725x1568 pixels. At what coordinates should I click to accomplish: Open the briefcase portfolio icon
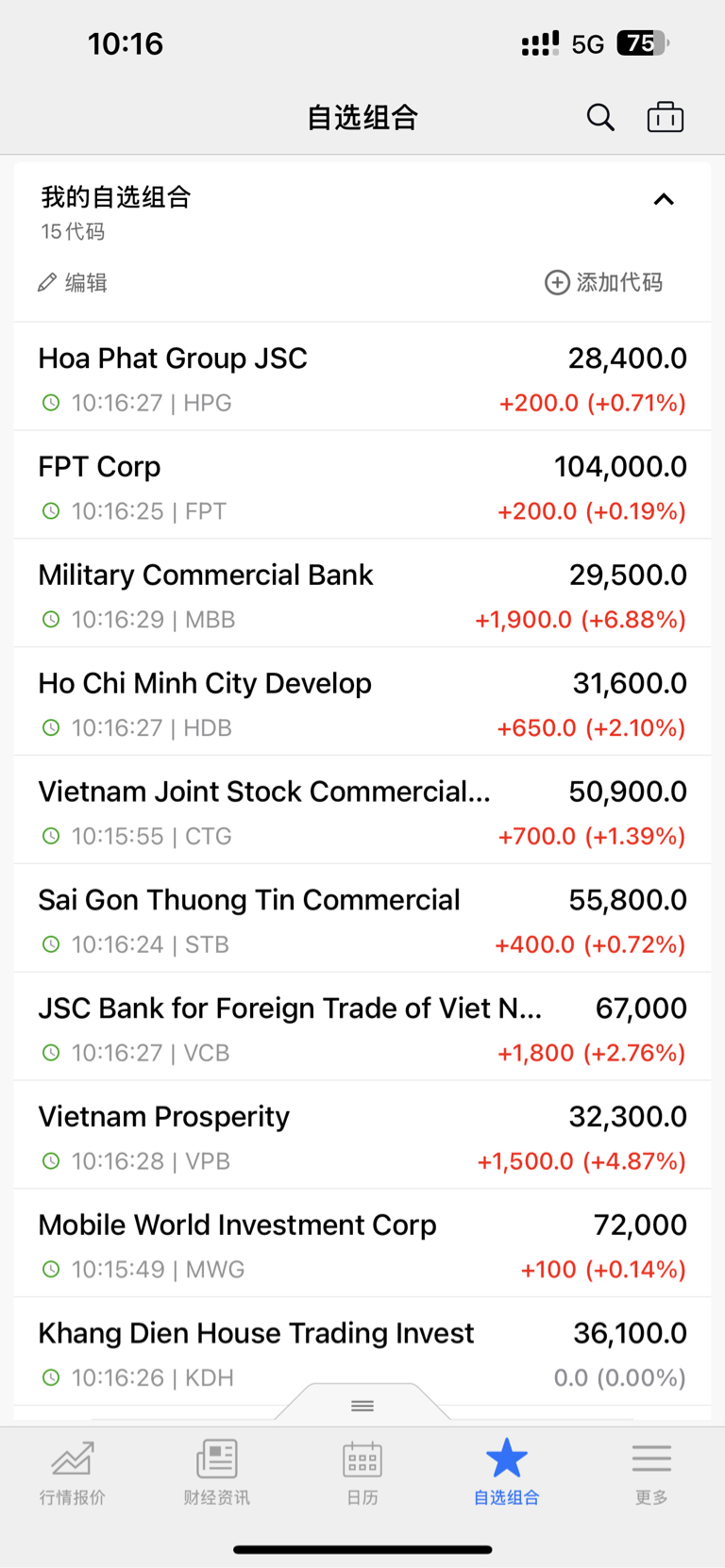point(666,117)
